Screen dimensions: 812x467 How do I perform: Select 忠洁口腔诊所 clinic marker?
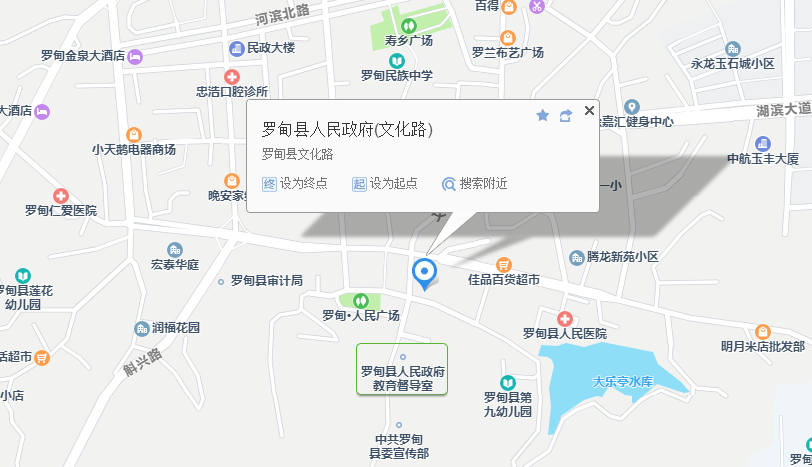tap(232, 77)
